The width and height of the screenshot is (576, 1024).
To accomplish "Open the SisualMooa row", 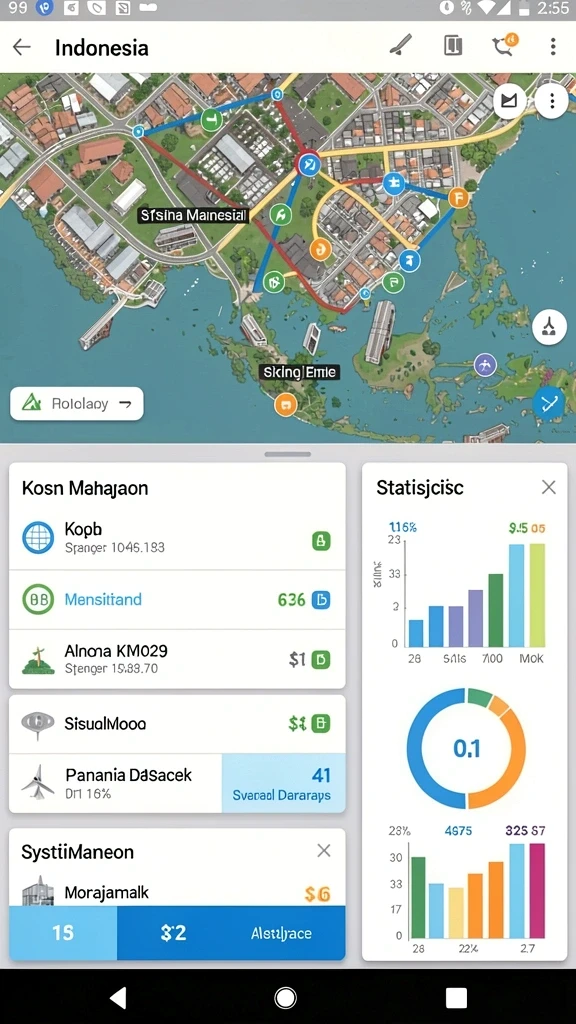I will coord(177,724).
